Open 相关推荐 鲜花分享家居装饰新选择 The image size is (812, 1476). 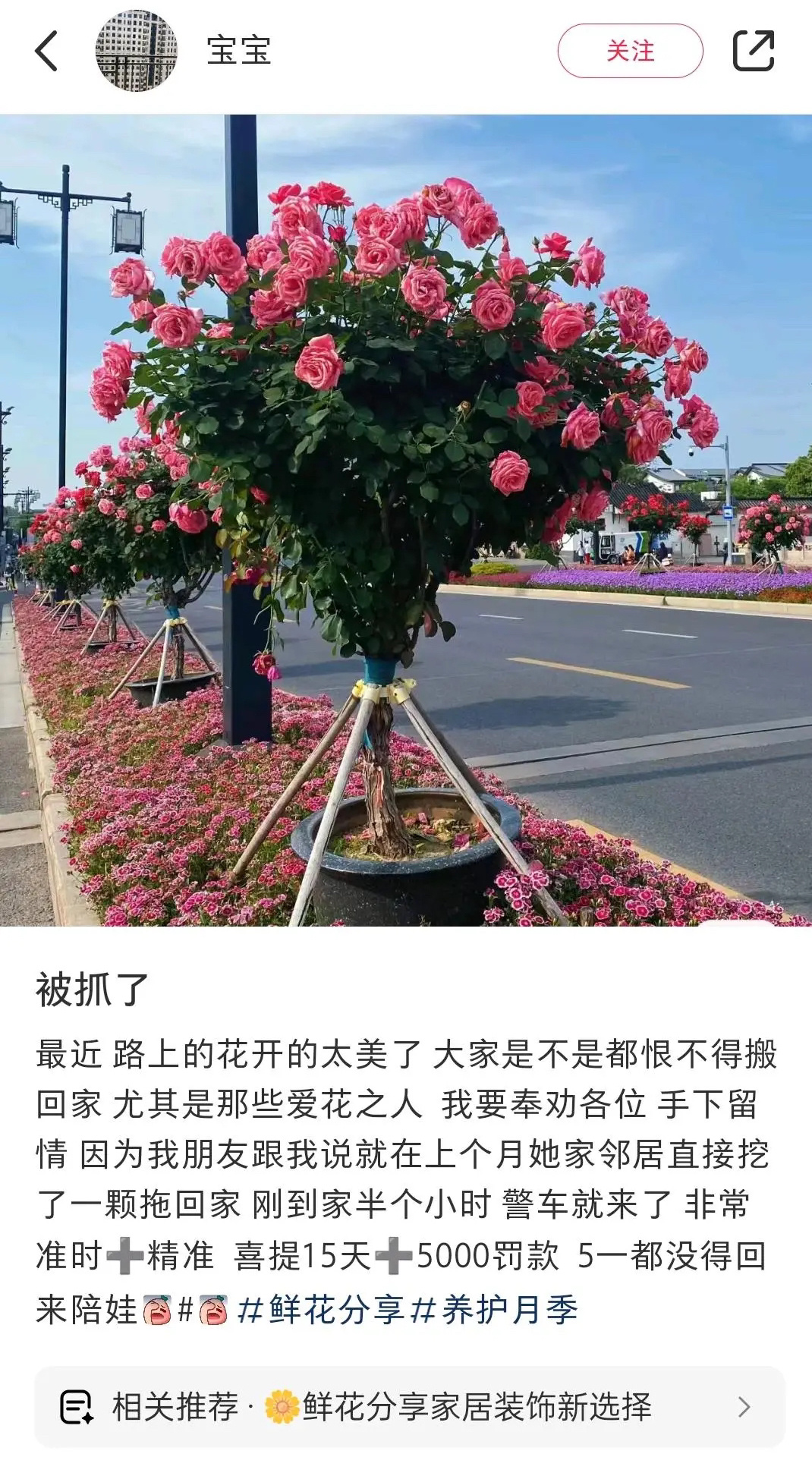(409, 1406)
